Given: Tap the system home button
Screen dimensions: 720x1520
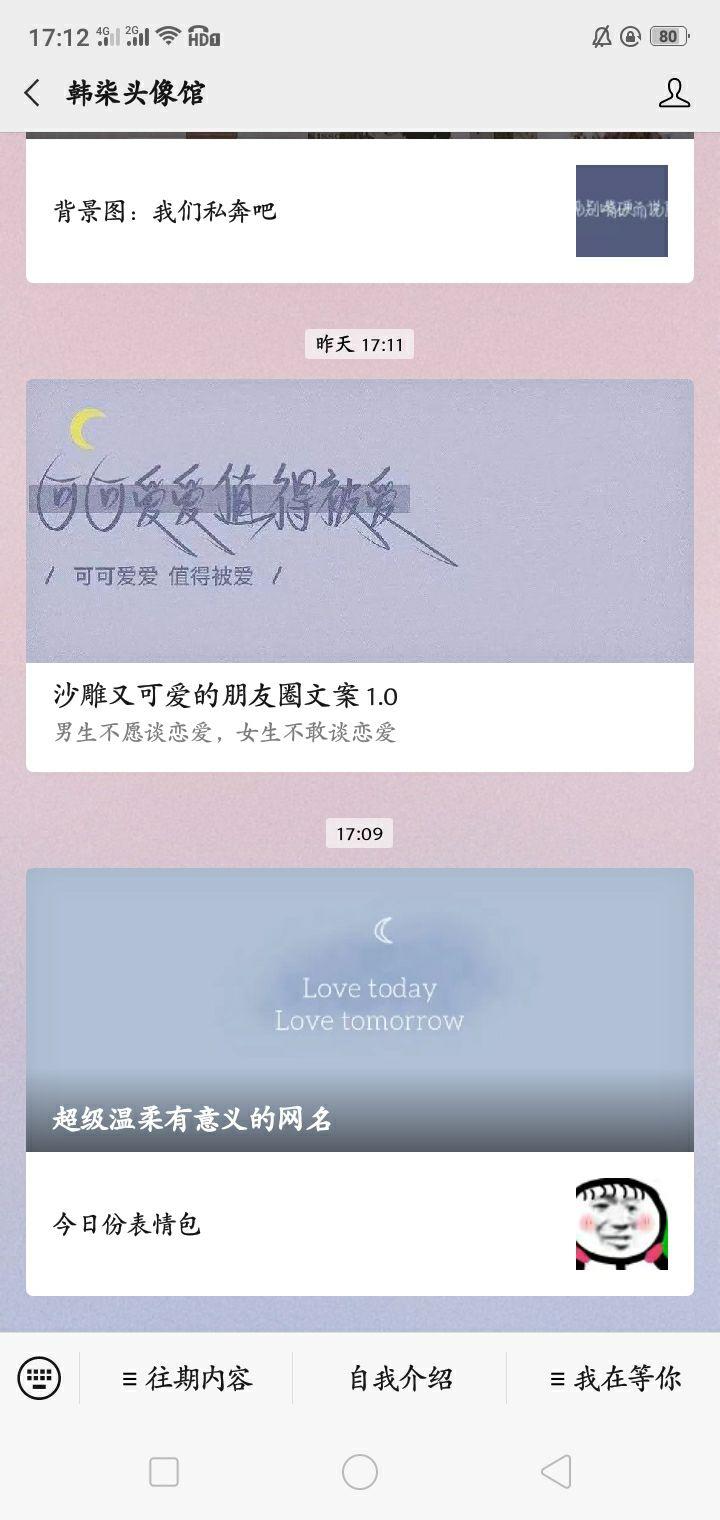Looking at the screenshot, I should tap(359, 1472).
